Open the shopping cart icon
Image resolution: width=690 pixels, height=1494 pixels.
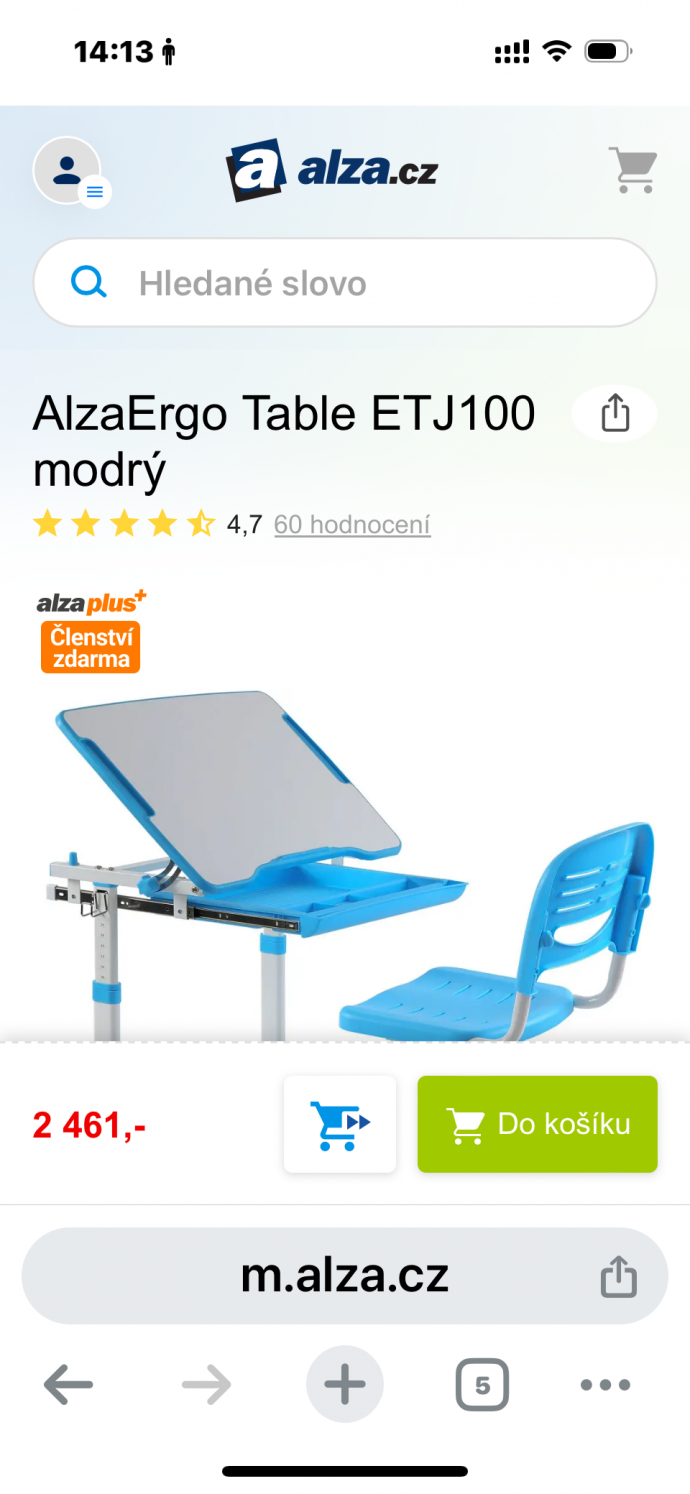click(633, 170)
